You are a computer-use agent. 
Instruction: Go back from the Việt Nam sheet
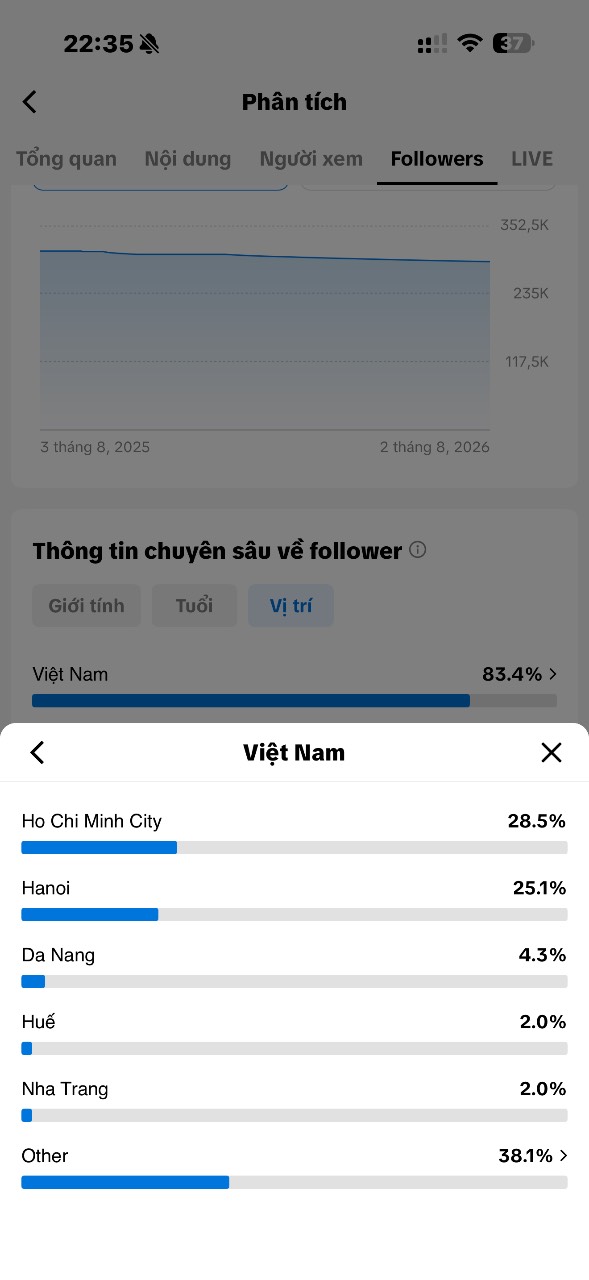click(x=37, y=753)
